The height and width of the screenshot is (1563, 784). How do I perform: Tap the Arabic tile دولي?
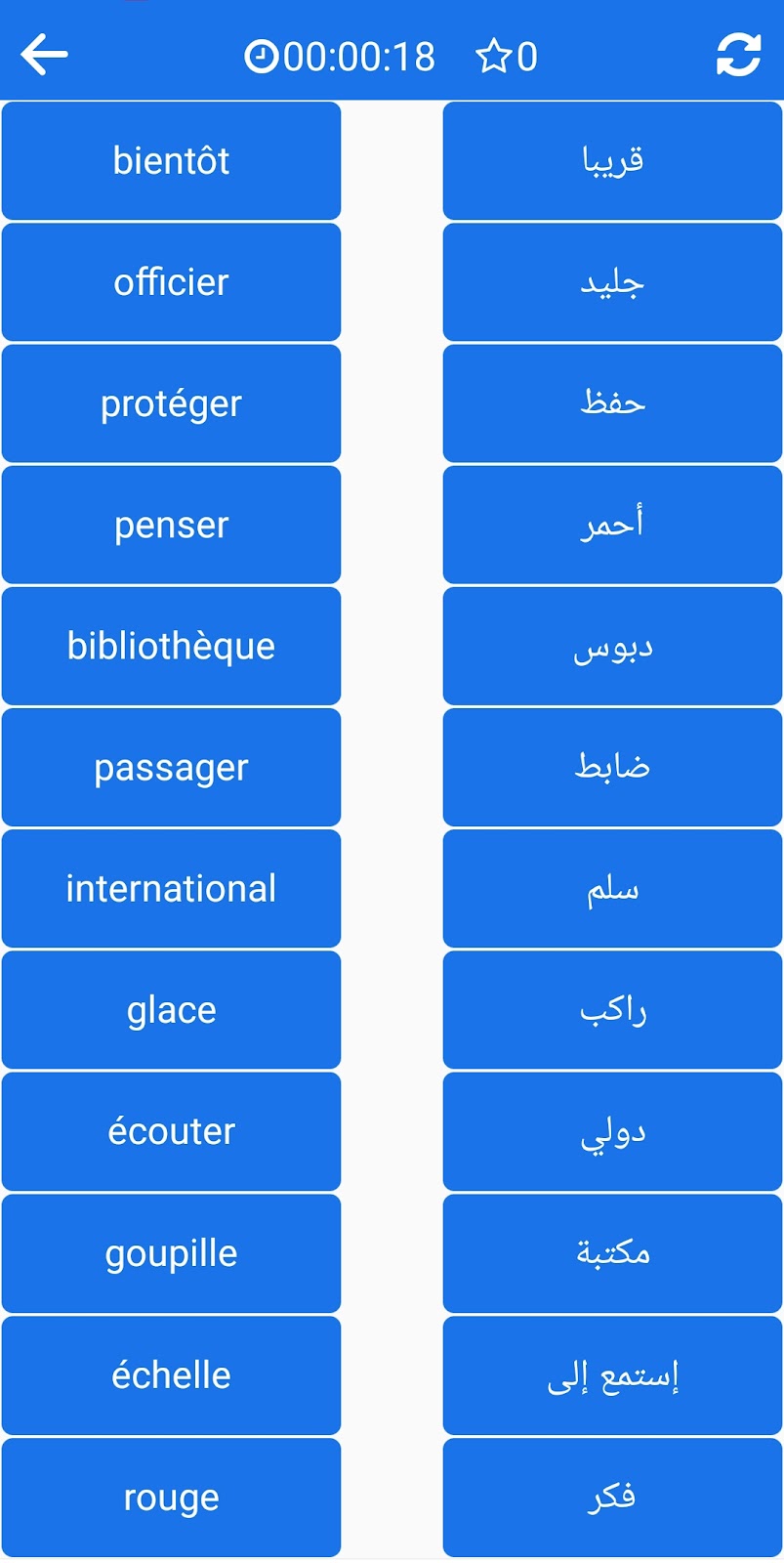[x=612, y=1131]
